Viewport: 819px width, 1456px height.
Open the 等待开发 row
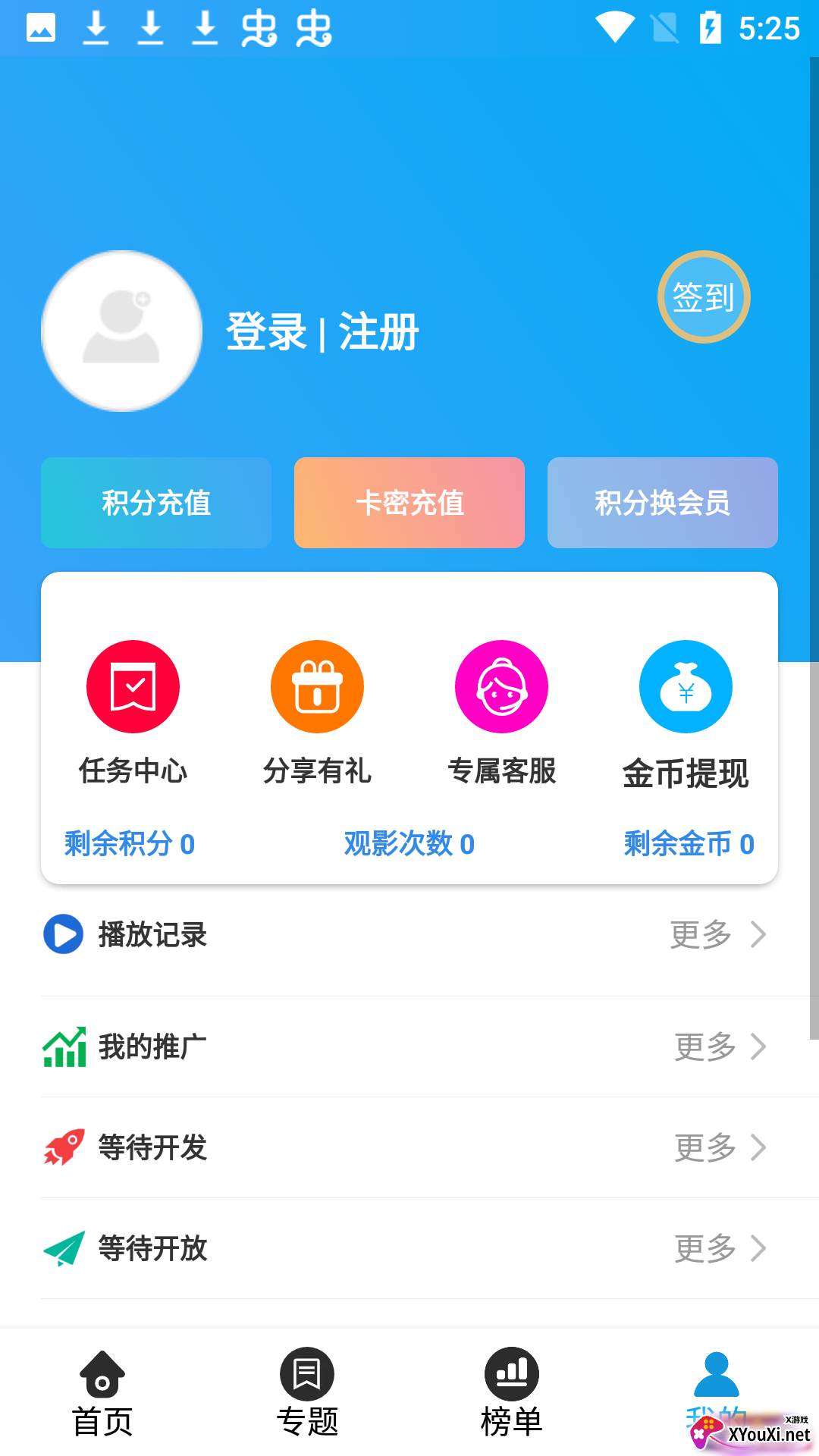(409, 1147)
